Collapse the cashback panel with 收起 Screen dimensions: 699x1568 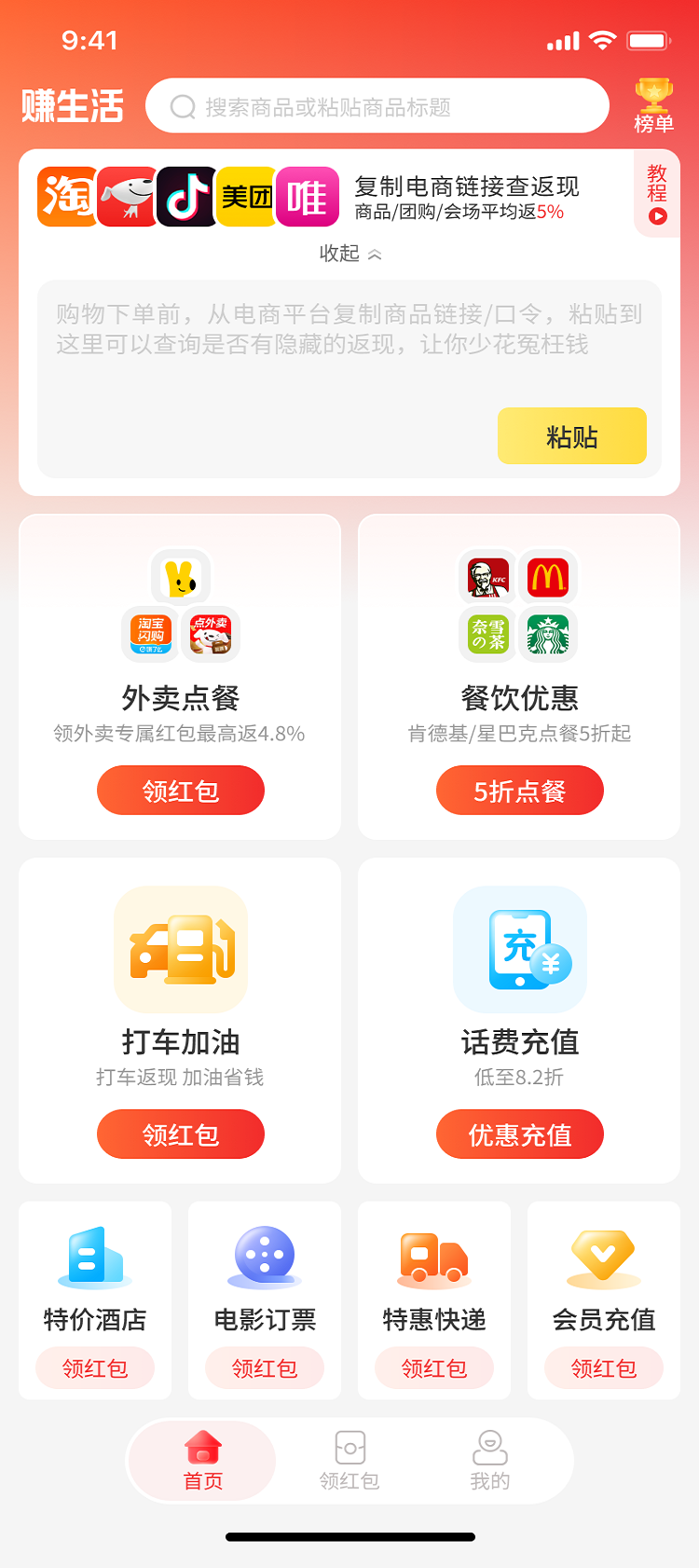[349, 254]
